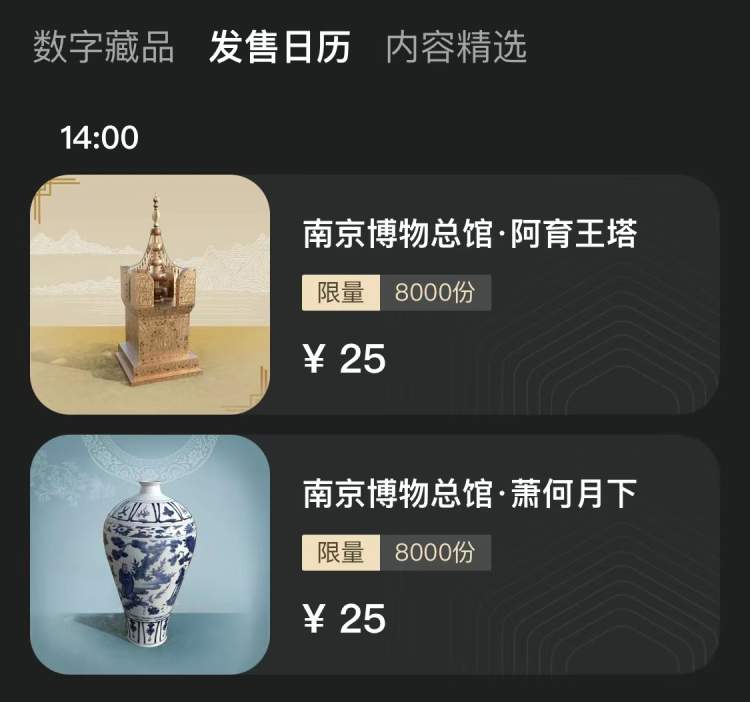Switch to the 数字藏品 tab
Viewport: 750px width, 702px height.
(x=103, y=47)
